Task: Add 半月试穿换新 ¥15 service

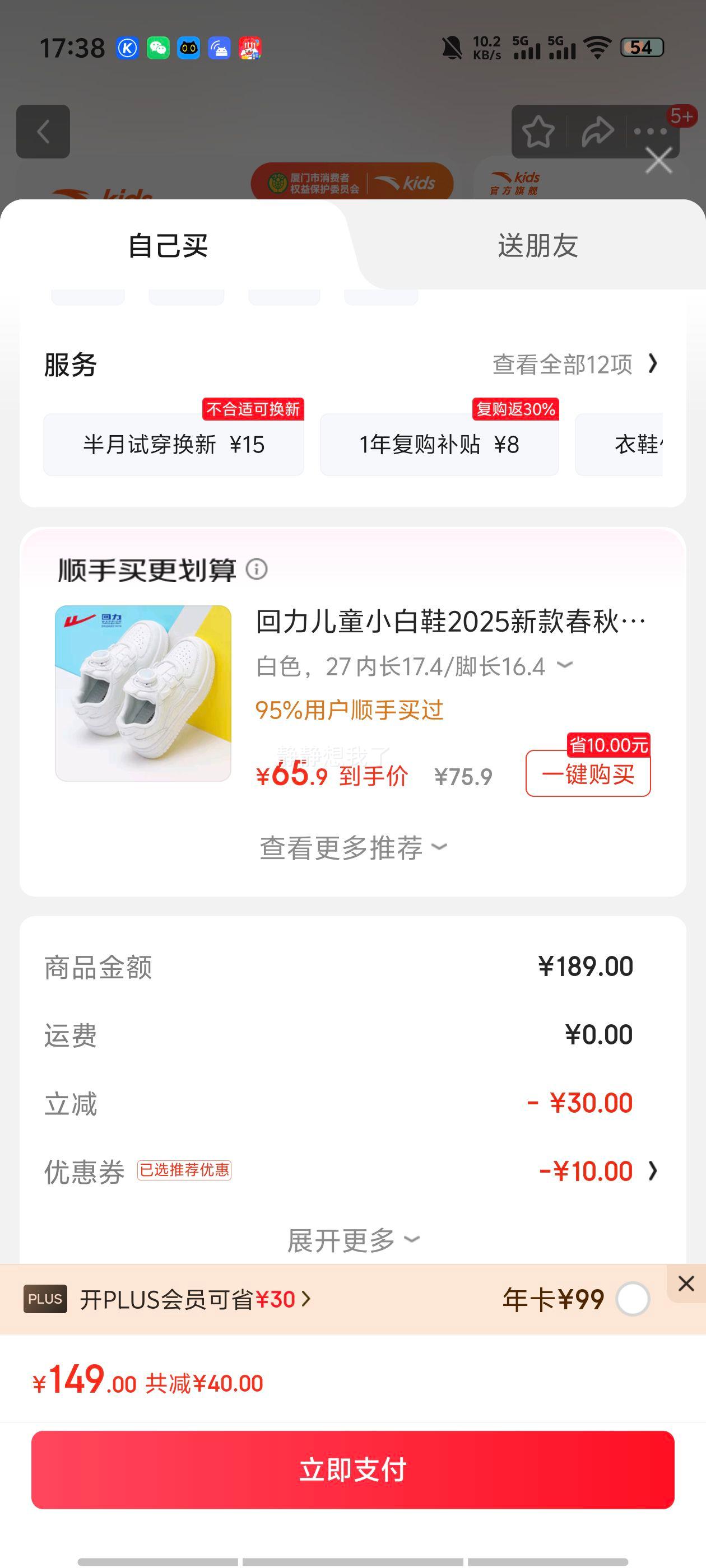Action: coord(174,445)
